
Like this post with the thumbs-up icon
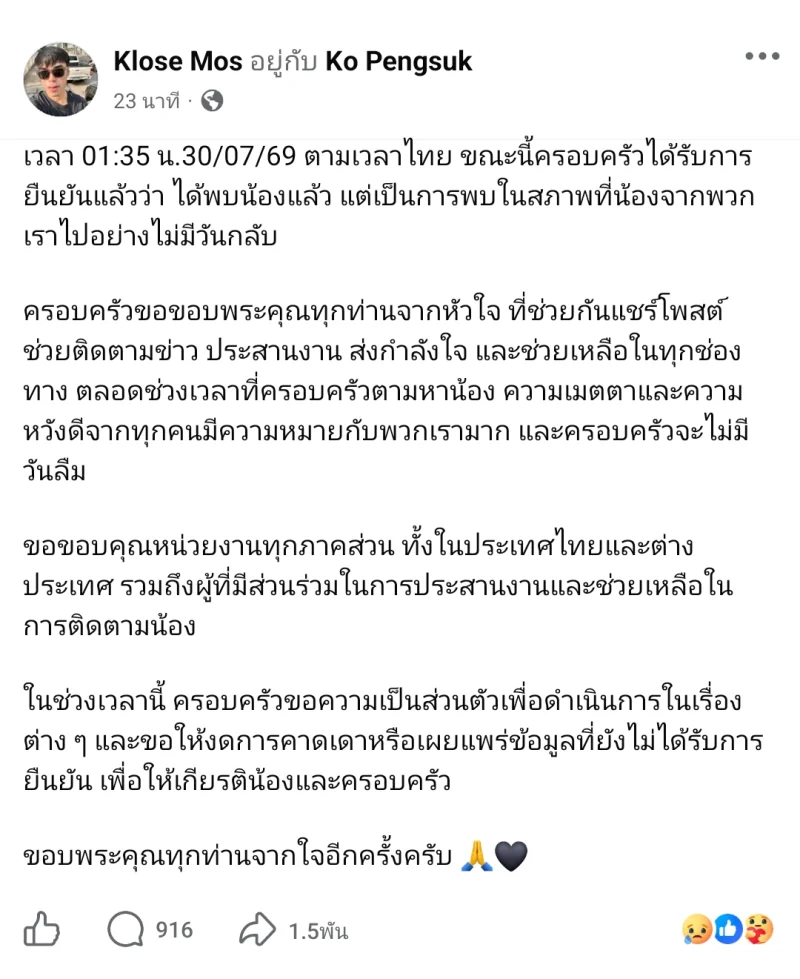coord(41,929)
